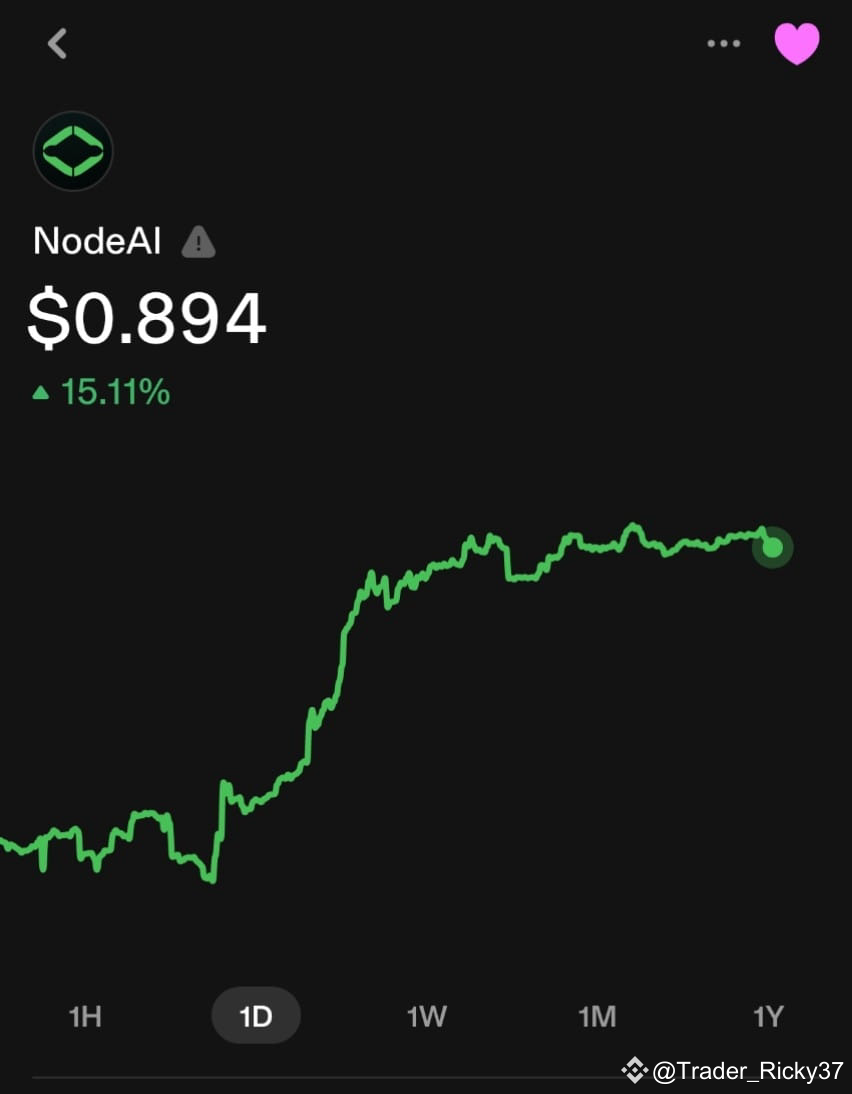
Task: Switch to the 1W tab
Action: pos(427,1014)
